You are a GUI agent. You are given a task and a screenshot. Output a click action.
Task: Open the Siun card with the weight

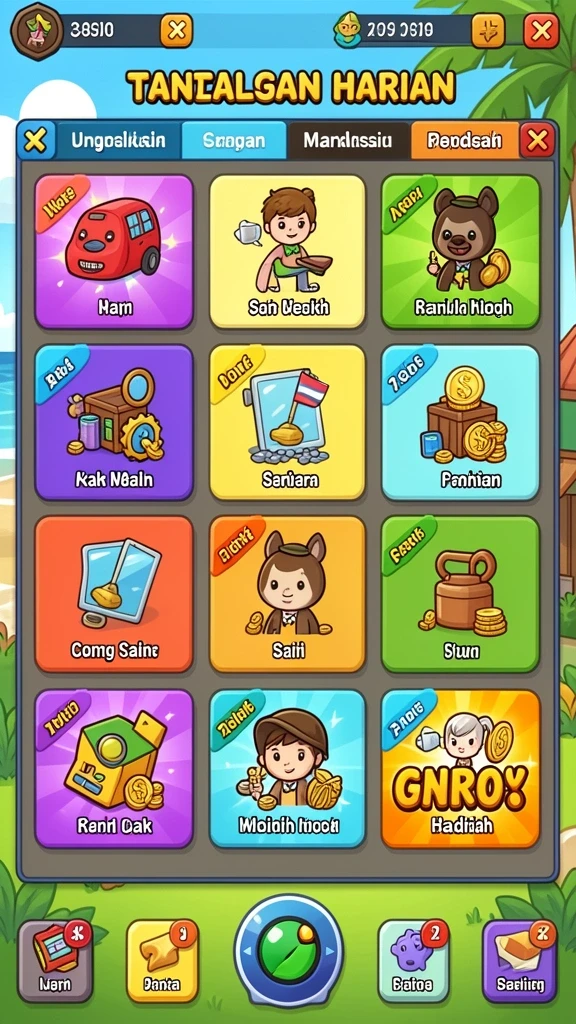pos(461,594)
